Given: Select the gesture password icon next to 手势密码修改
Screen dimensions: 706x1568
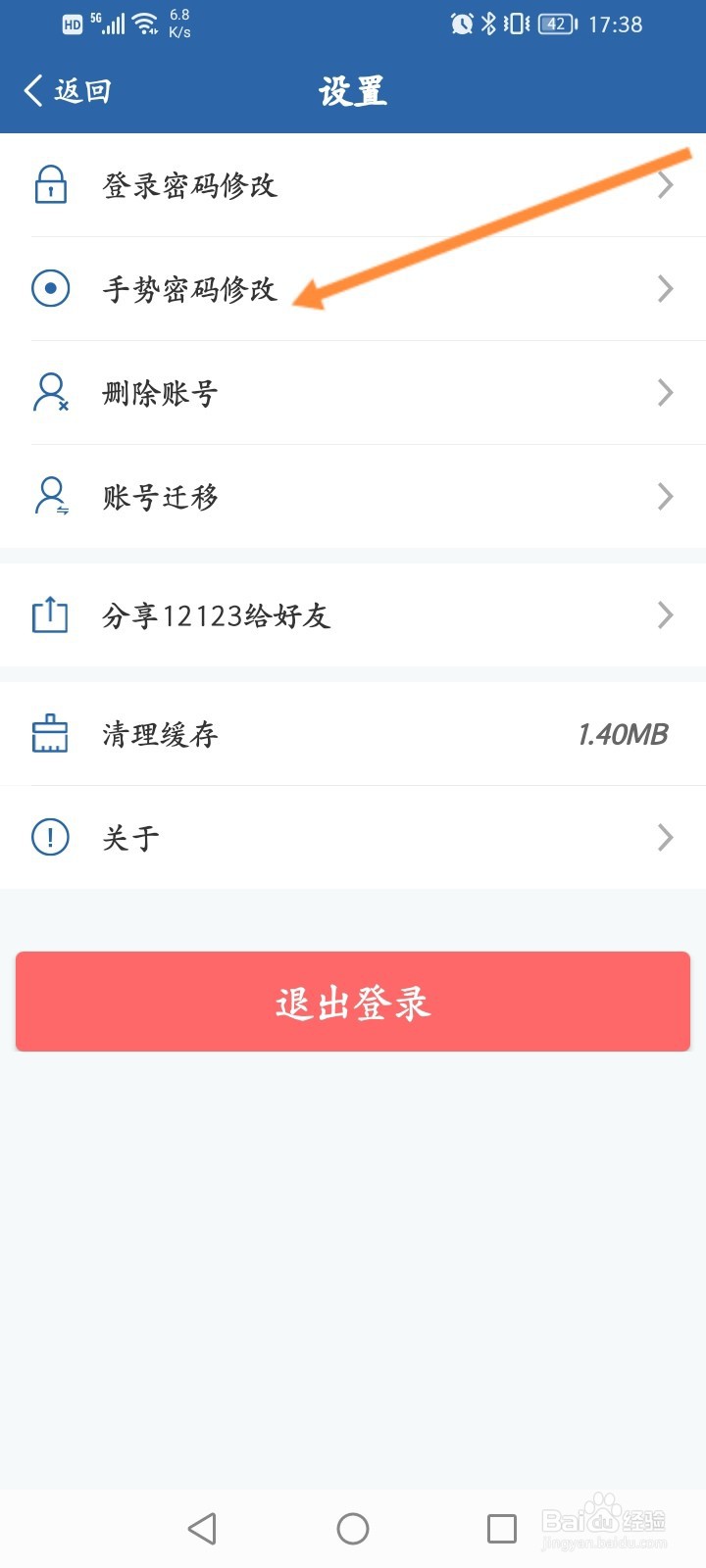Looking at the screenshot, I should pos(50,289).
